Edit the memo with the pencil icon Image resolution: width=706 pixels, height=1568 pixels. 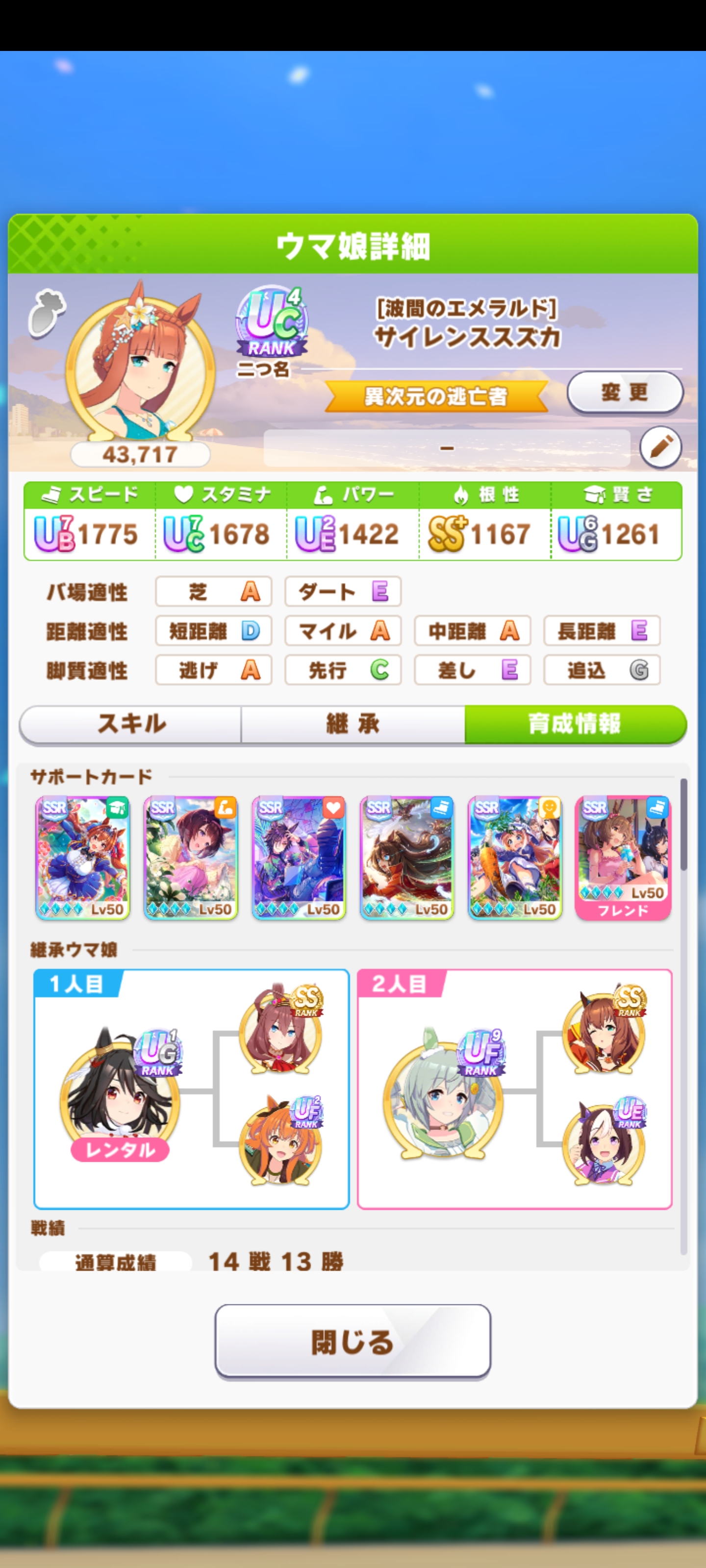(x=660, y=447)
